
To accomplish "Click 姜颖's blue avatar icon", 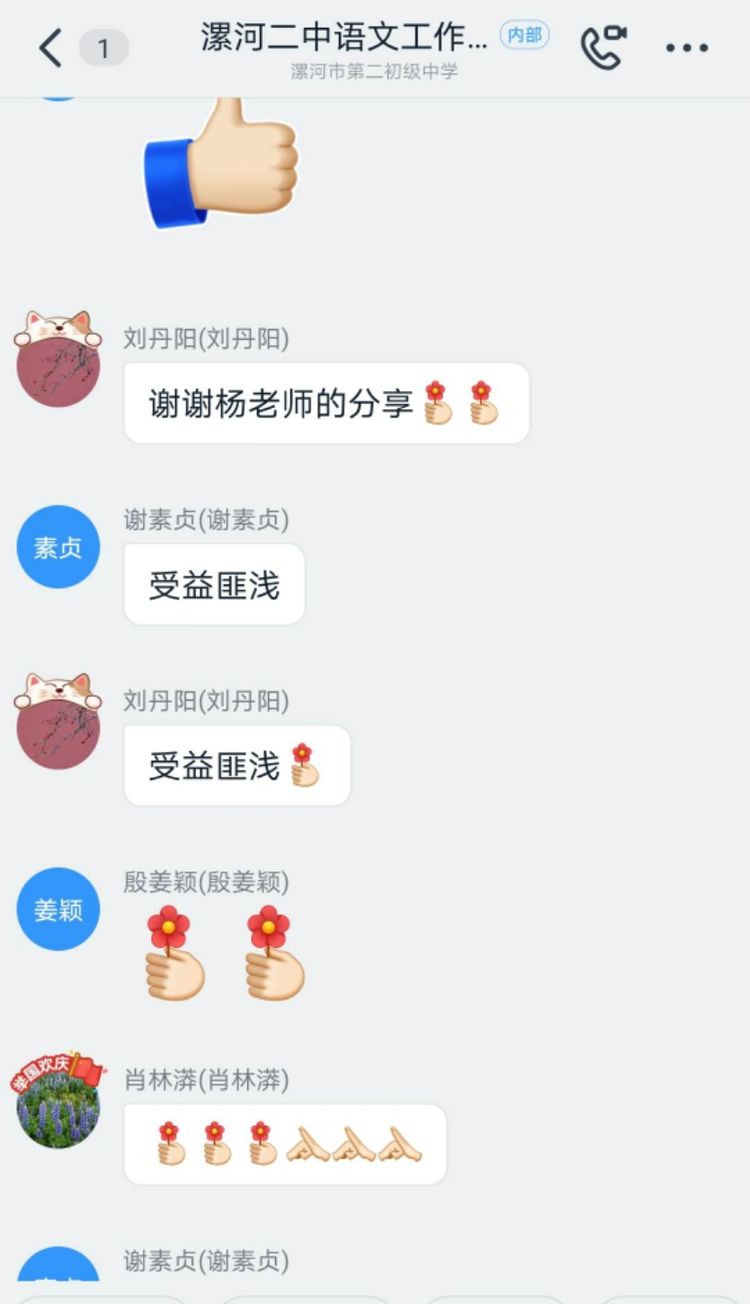I will tap(57, 909).
